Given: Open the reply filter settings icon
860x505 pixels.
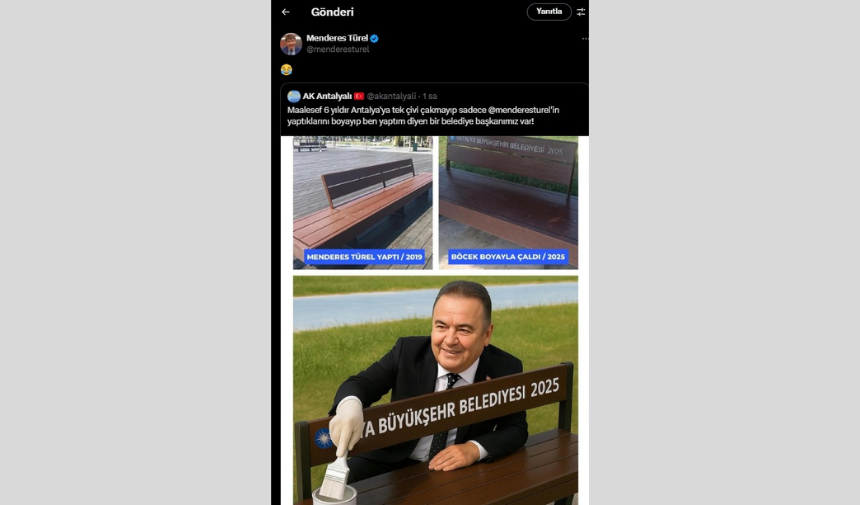Looking at the screenshot, I should click(581, 12).
